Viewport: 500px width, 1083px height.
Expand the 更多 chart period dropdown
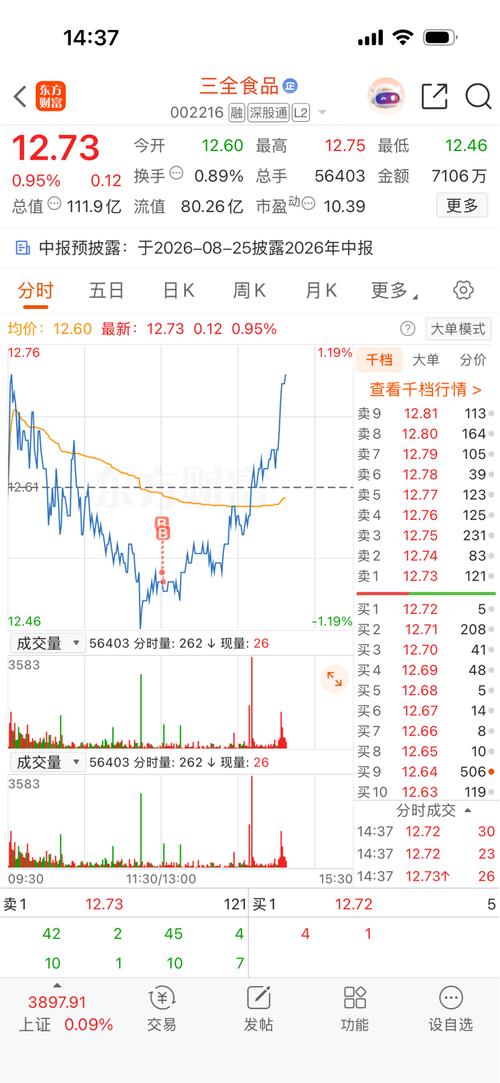(x=394, y=291)
